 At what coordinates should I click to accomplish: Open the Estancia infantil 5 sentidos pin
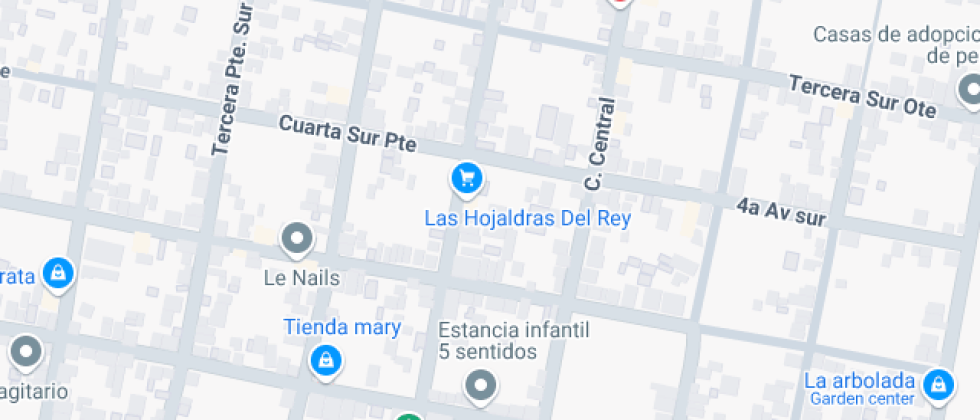click(x=482, y=384)
